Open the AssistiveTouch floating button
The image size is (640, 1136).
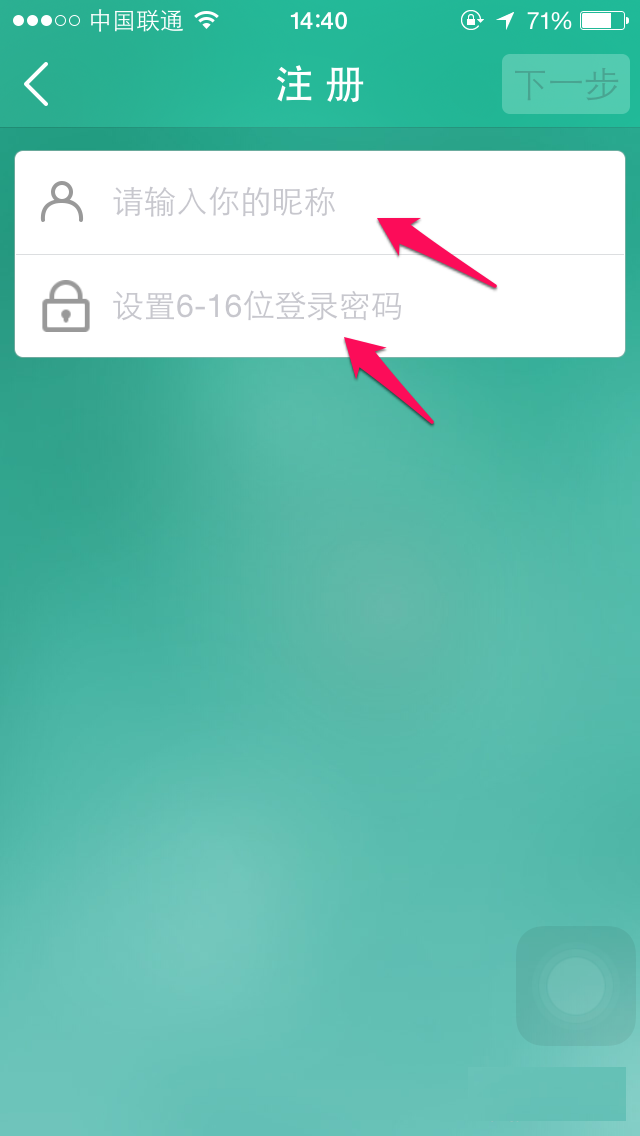[x=575, y=985]
